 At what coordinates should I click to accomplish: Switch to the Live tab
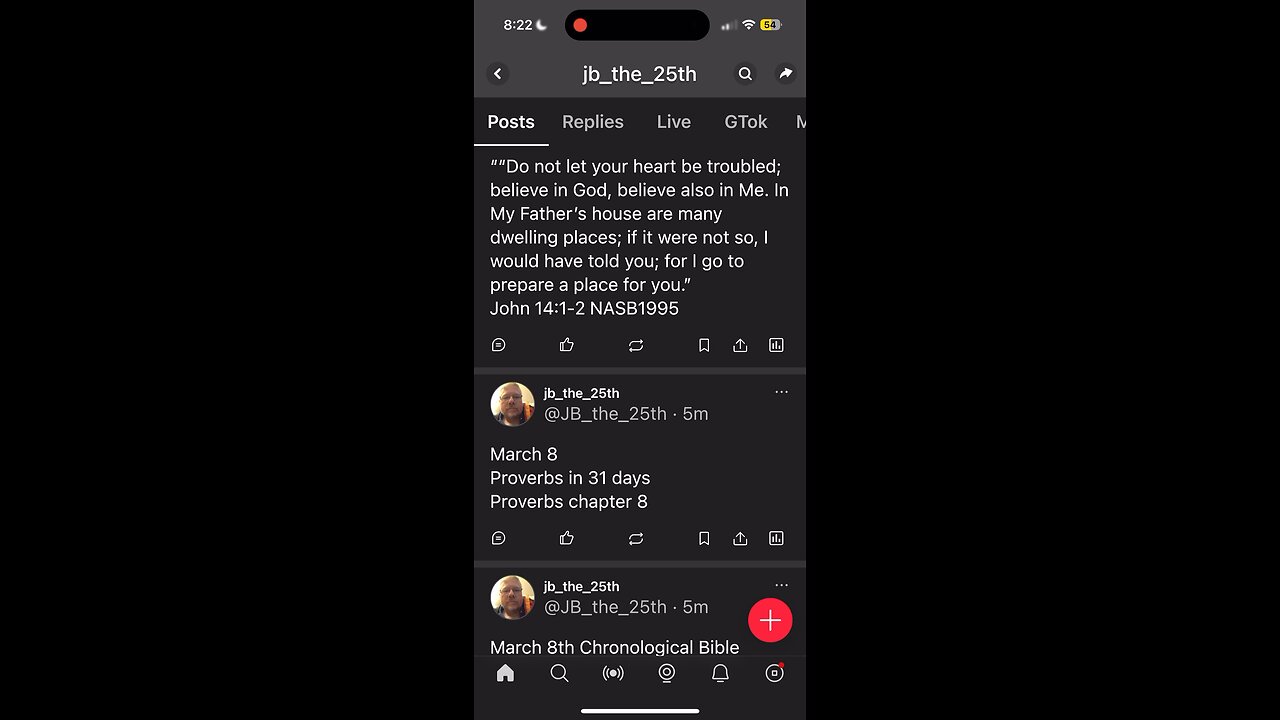[673, 122]
